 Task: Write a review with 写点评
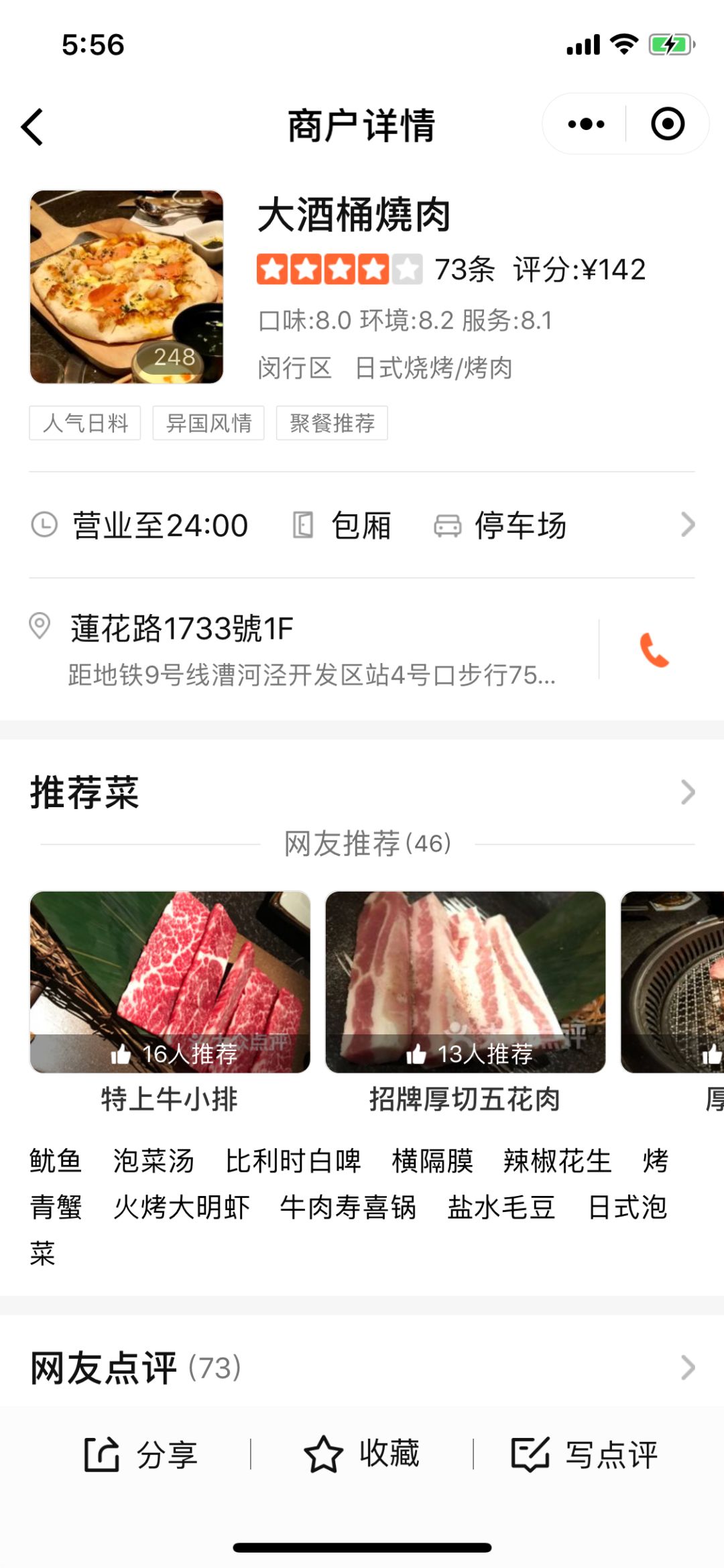tap(585, 1455)
